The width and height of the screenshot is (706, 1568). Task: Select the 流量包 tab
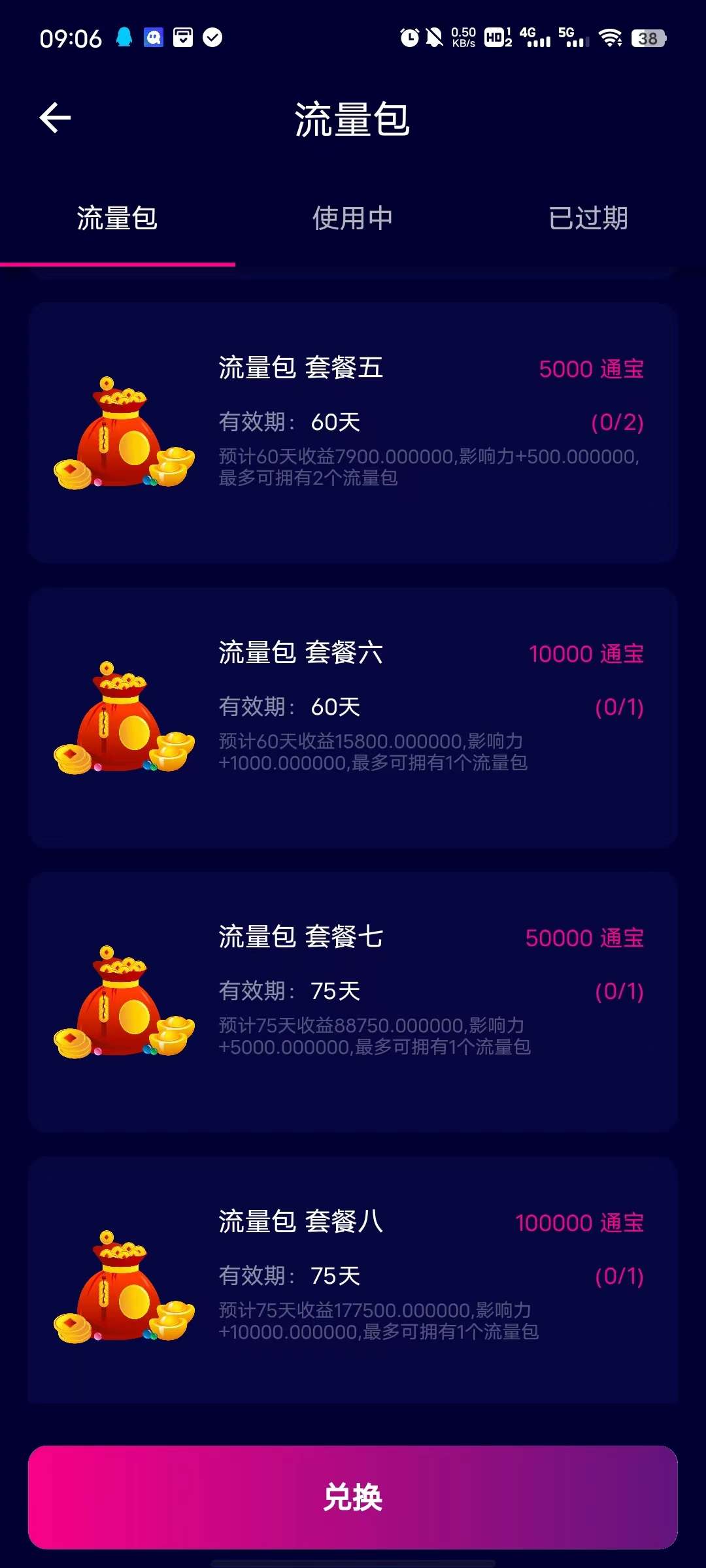(x=117, y=218)
